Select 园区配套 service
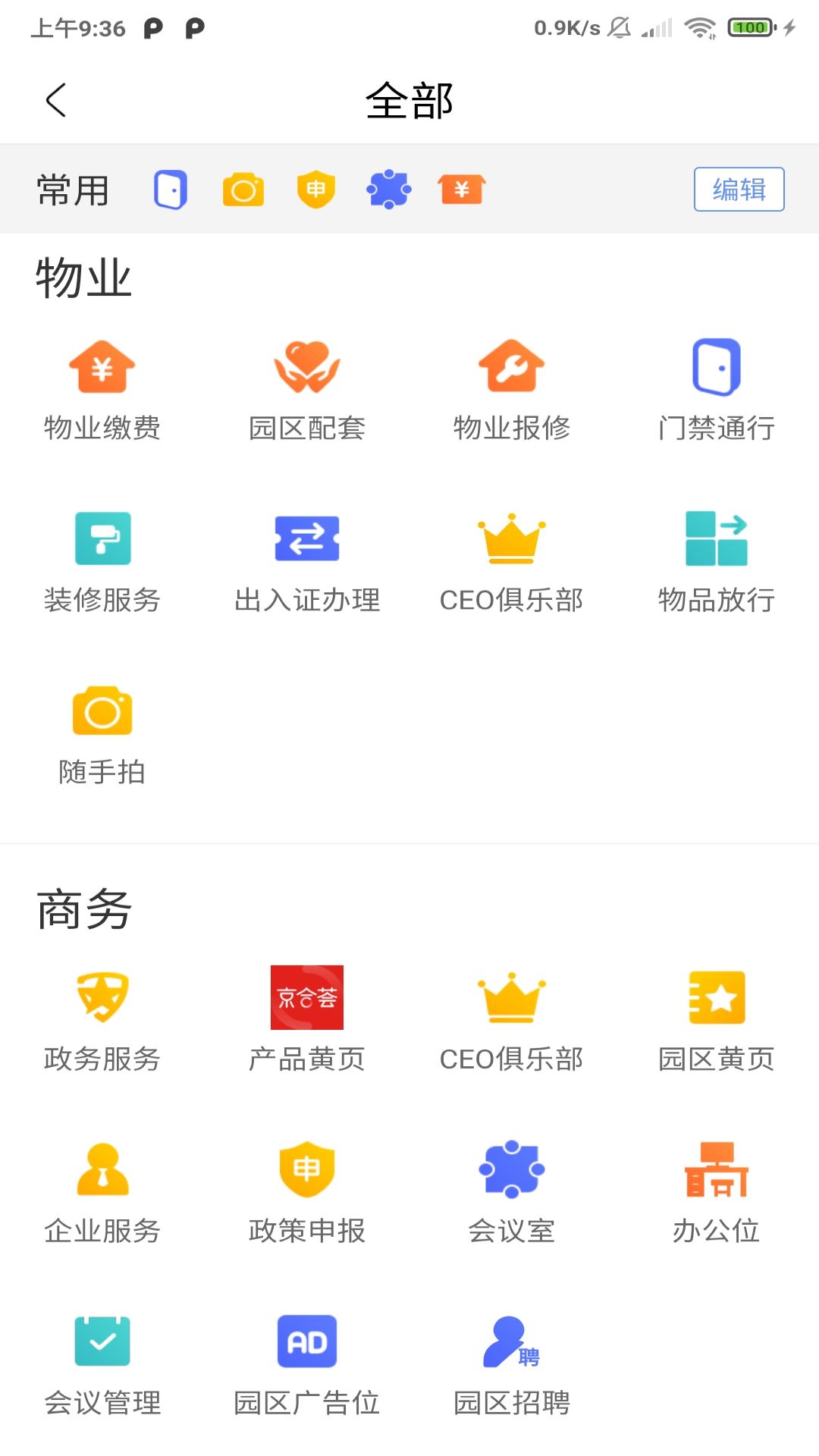The height and width of the screenshot is (1456, 819). 307,387
